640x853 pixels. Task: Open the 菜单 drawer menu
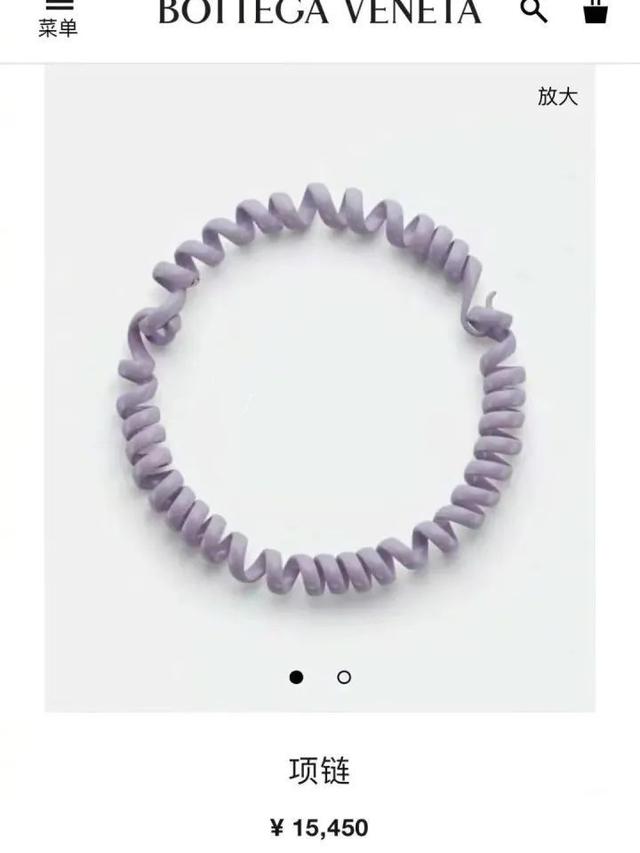[58, 18]
